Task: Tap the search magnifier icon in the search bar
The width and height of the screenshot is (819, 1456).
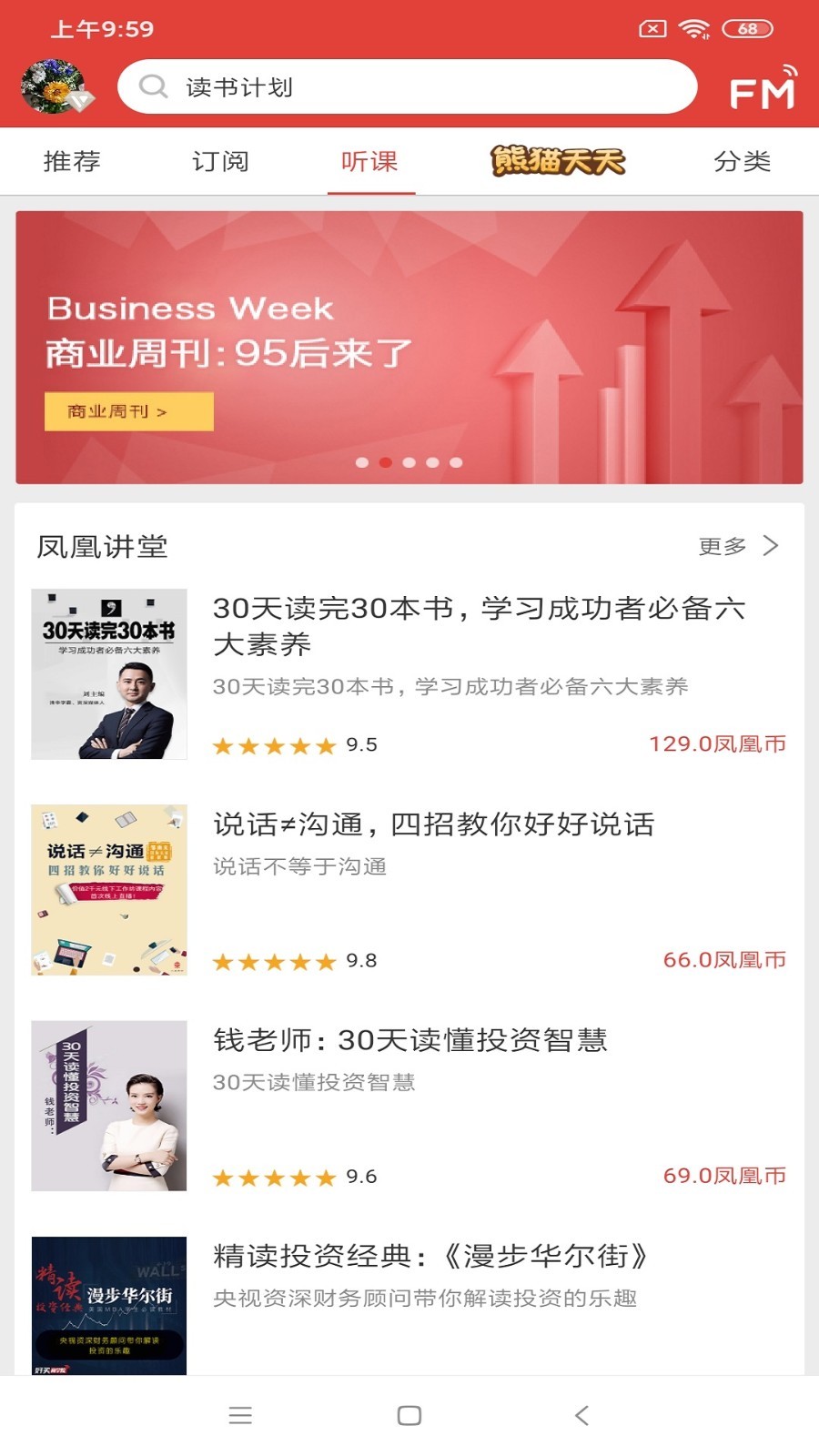Action: coord(151,86)
